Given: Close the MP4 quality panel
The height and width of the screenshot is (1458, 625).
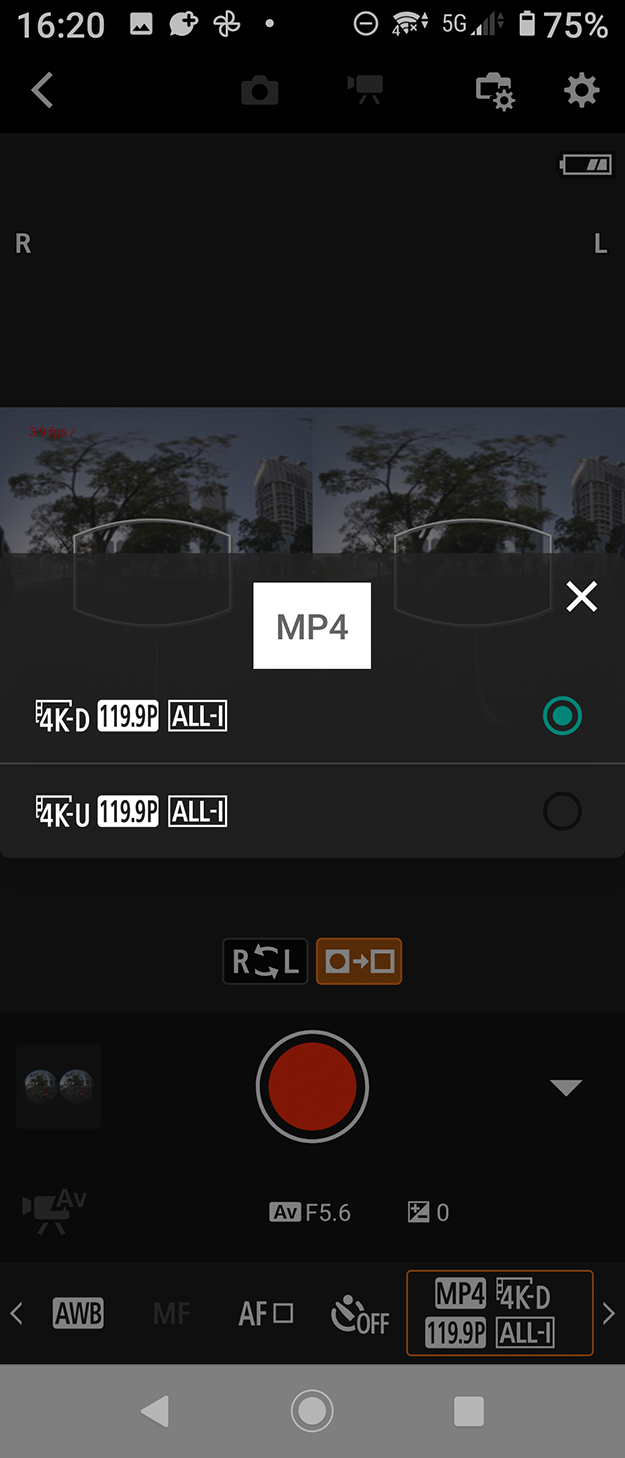Looking at the screenshot, I should point(581,597).
